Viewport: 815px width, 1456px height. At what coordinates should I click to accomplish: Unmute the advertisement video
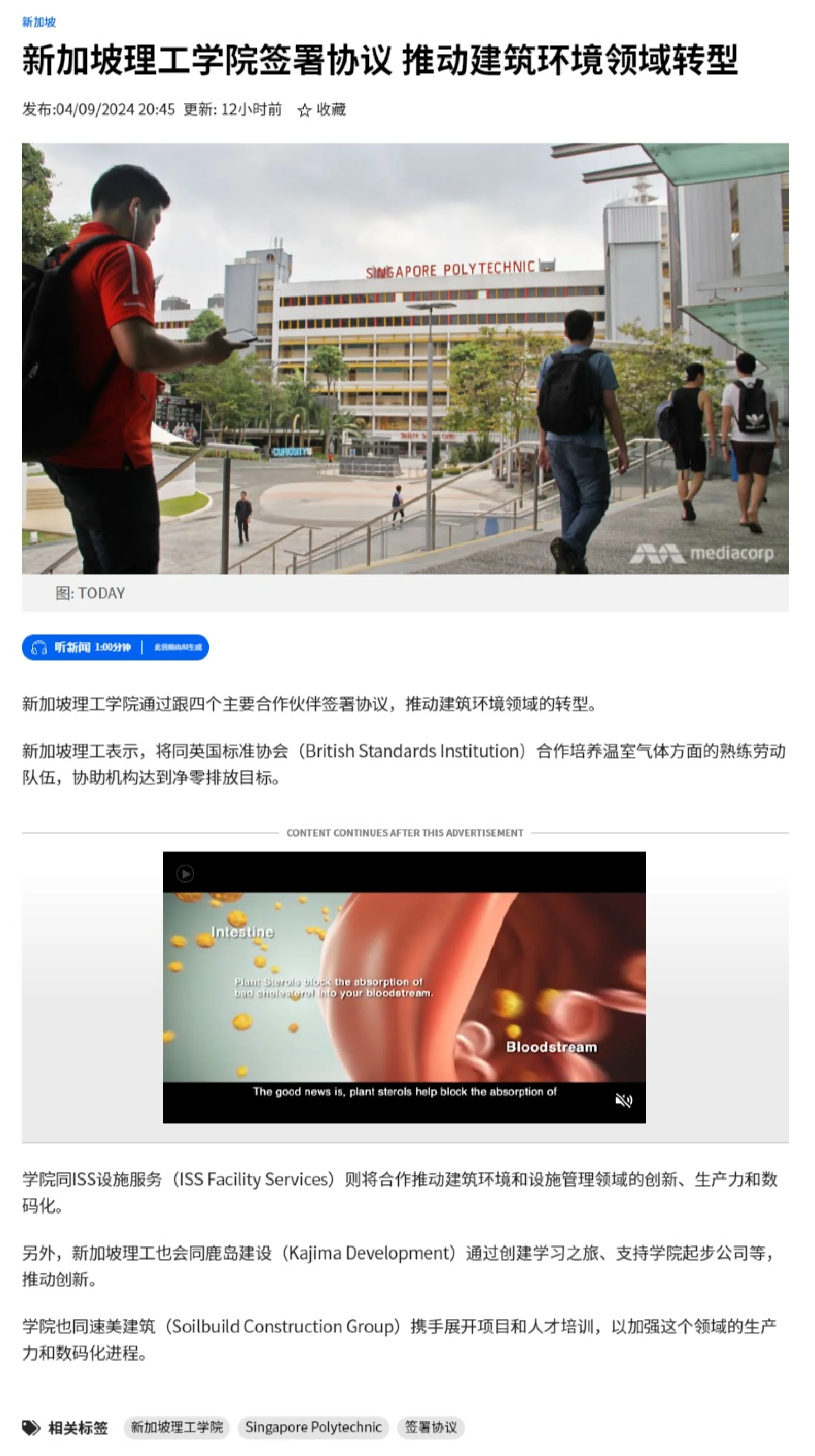pyautogui.click(x=623, y=1100)
